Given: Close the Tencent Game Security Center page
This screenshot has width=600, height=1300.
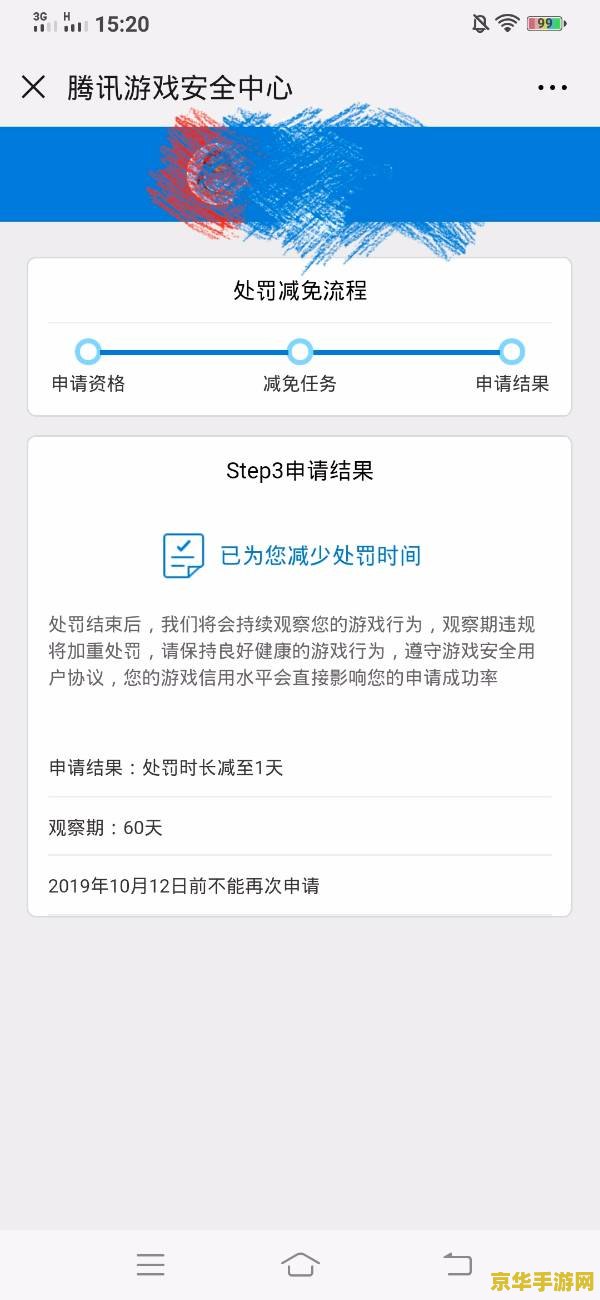Looking at the screenshot, I should pyautogui.click(x=34, y=87).
